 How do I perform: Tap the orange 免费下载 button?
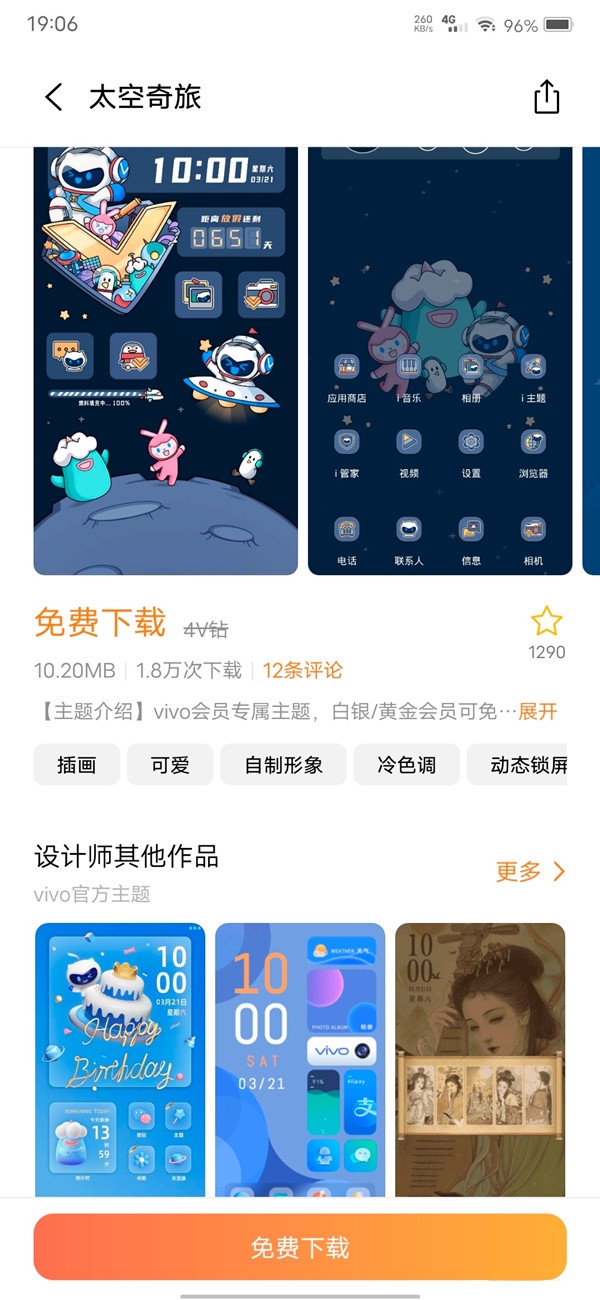[300, 1247]
